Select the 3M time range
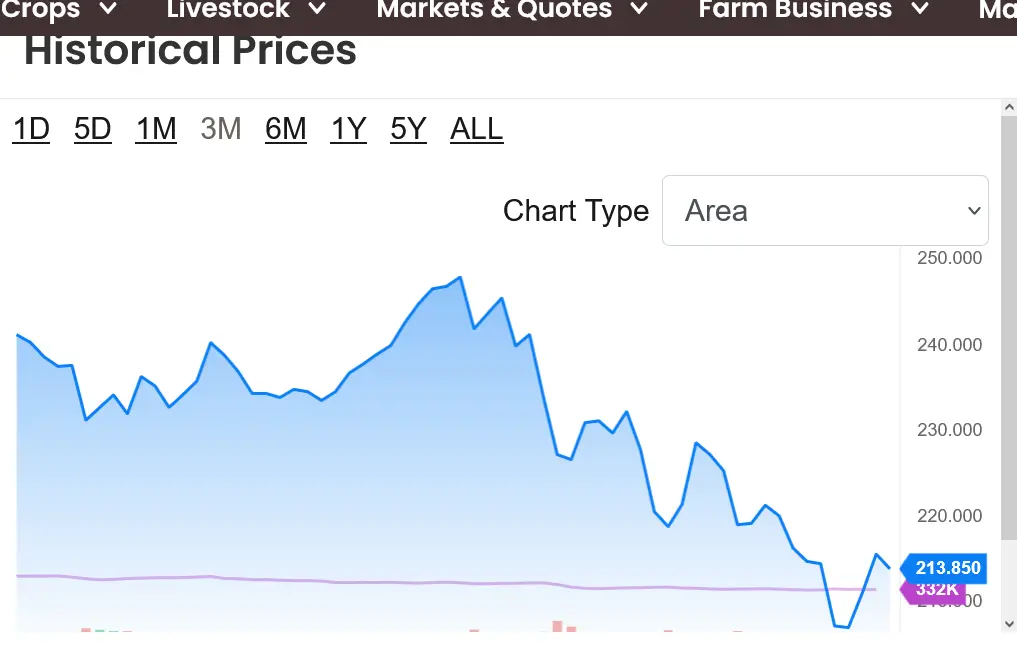This screenshot has height=646, width=1017. (221, 129)
